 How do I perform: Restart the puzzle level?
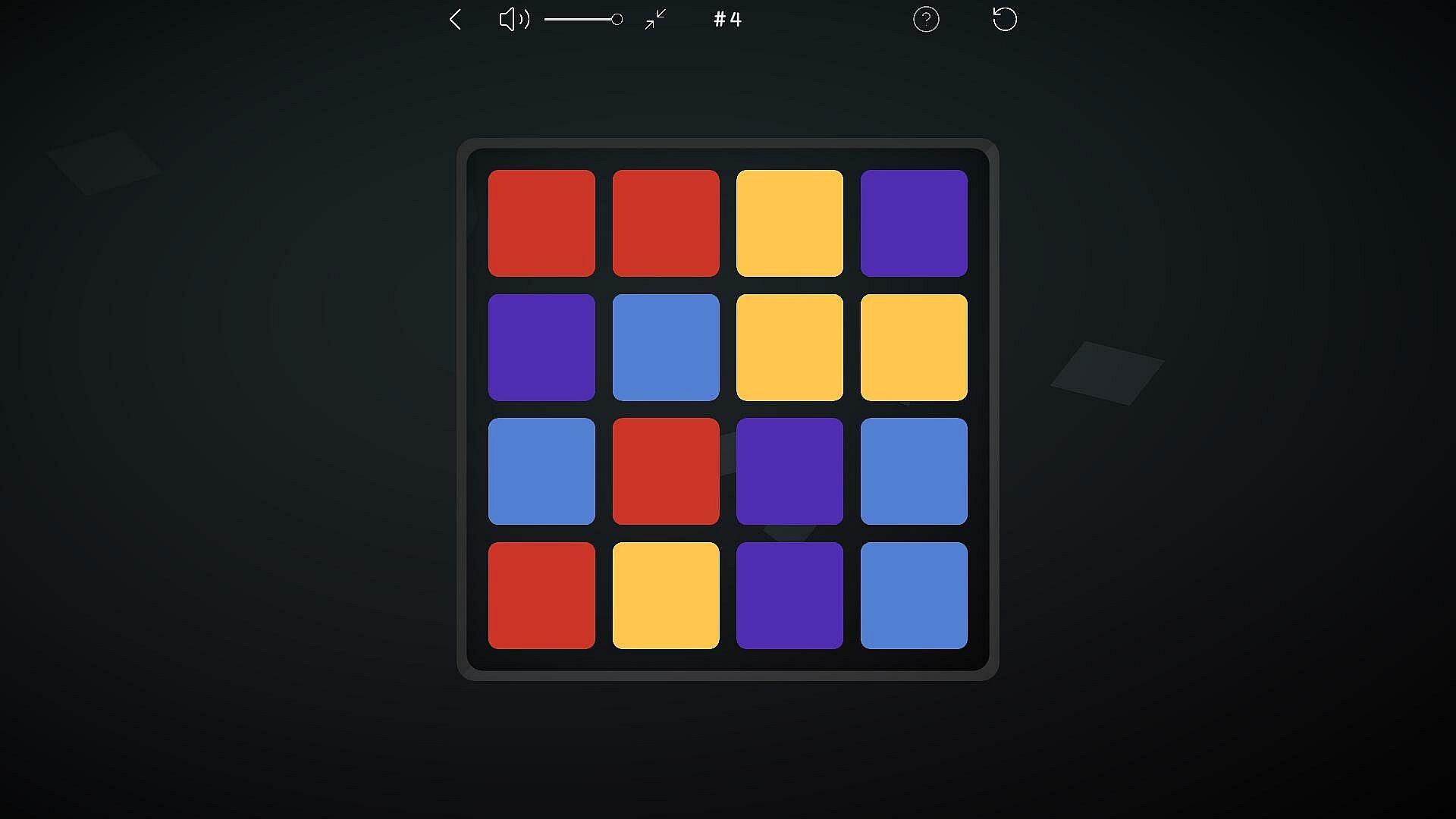(x=1005, y=20)
